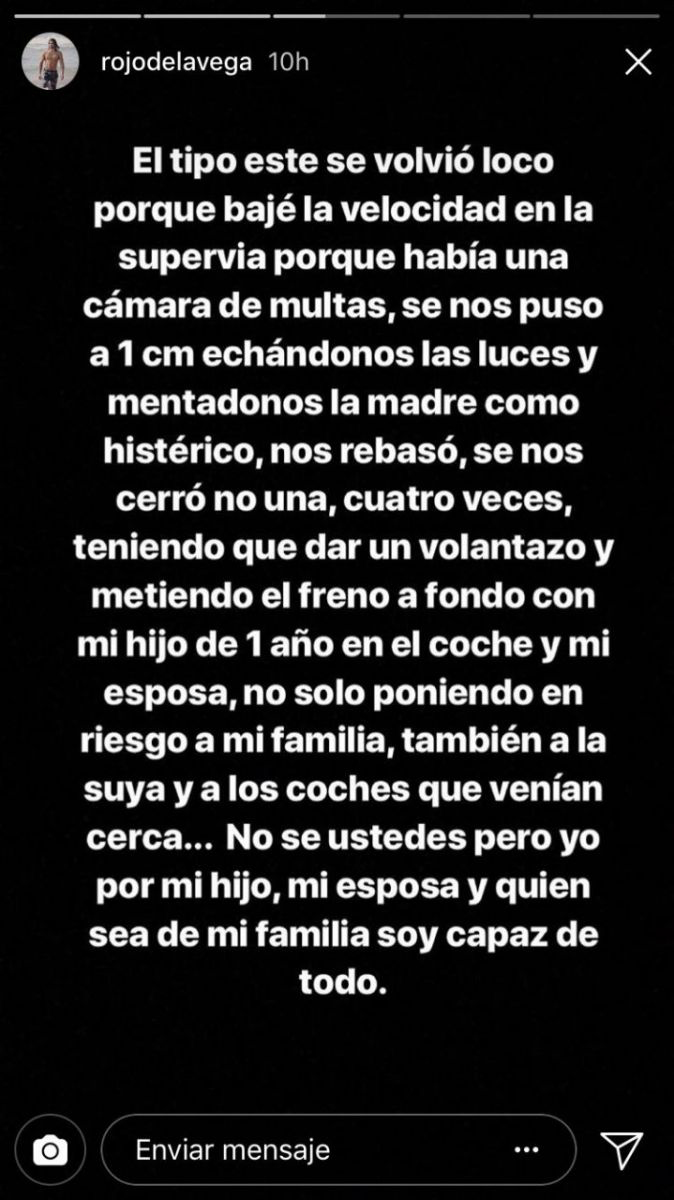Open rojodelavega's profile picture
This screenshot has width=674, height=1200.
[x=50, y=62]
